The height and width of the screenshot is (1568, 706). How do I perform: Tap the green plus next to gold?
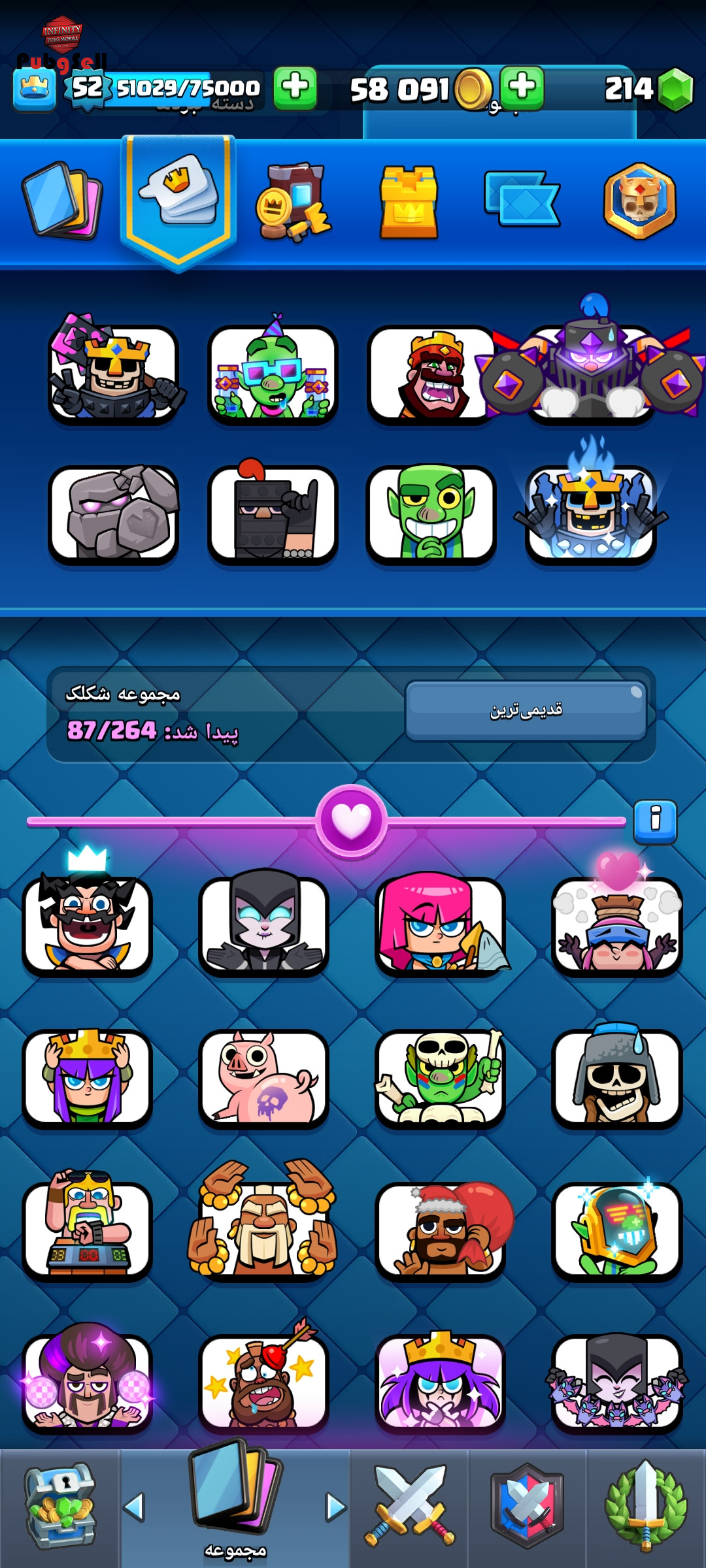522,88
